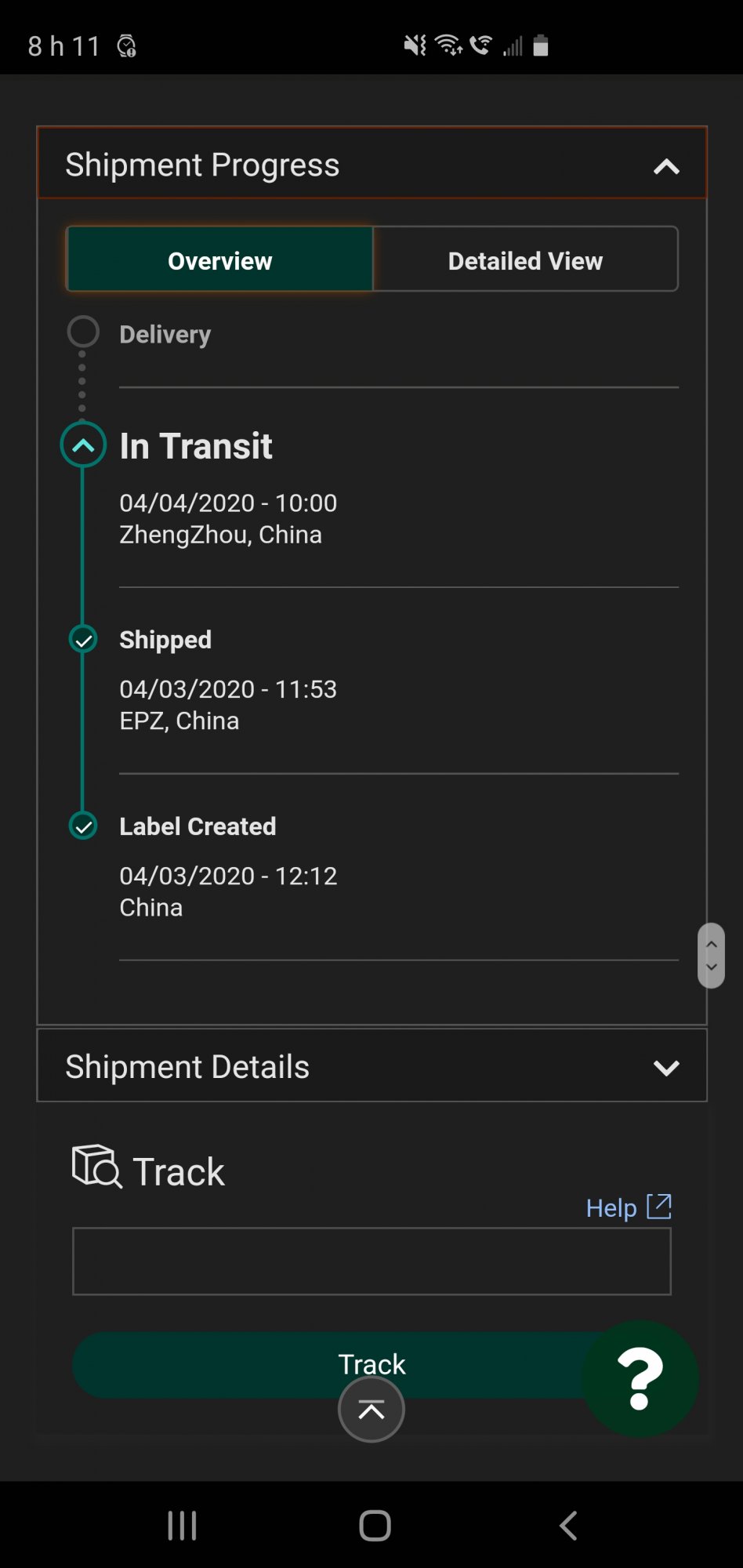Screen dimensions: 743x1568
Task: Switch to the Detailed View tab
Action: point(525,260)
